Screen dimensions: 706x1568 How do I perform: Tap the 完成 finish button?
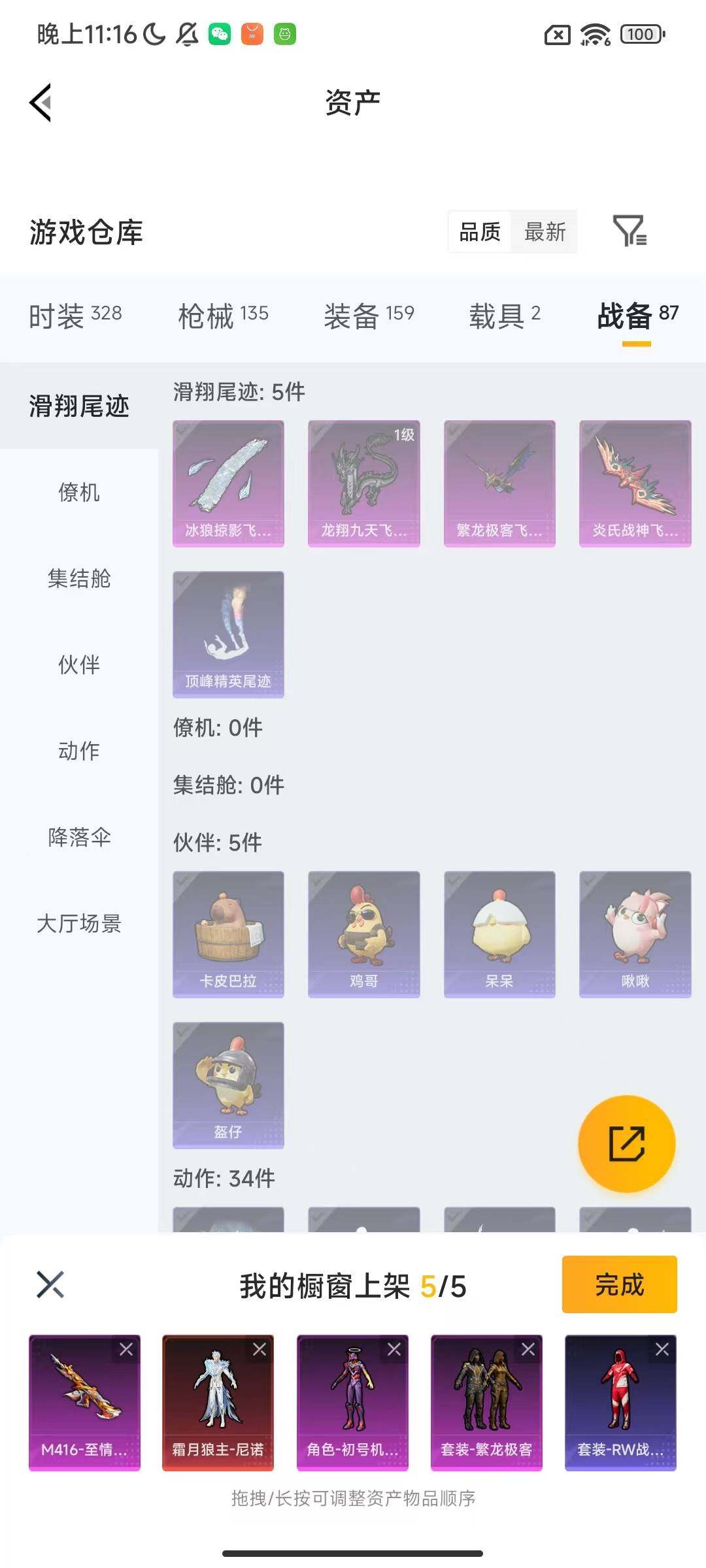618,1284
